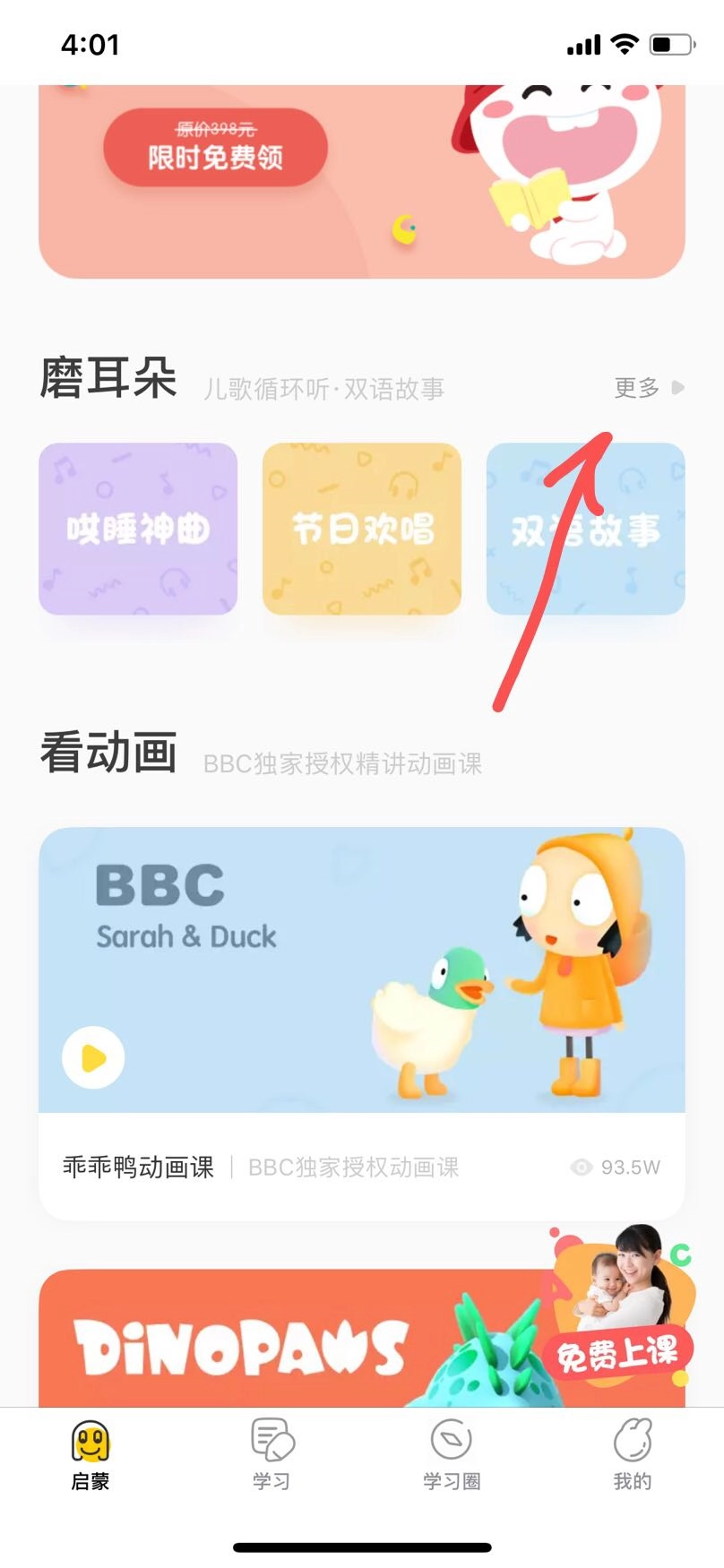Screen dimensions: 724x1568
Task: Open the Dinopaws animation card
Action: coord(269,1344)
